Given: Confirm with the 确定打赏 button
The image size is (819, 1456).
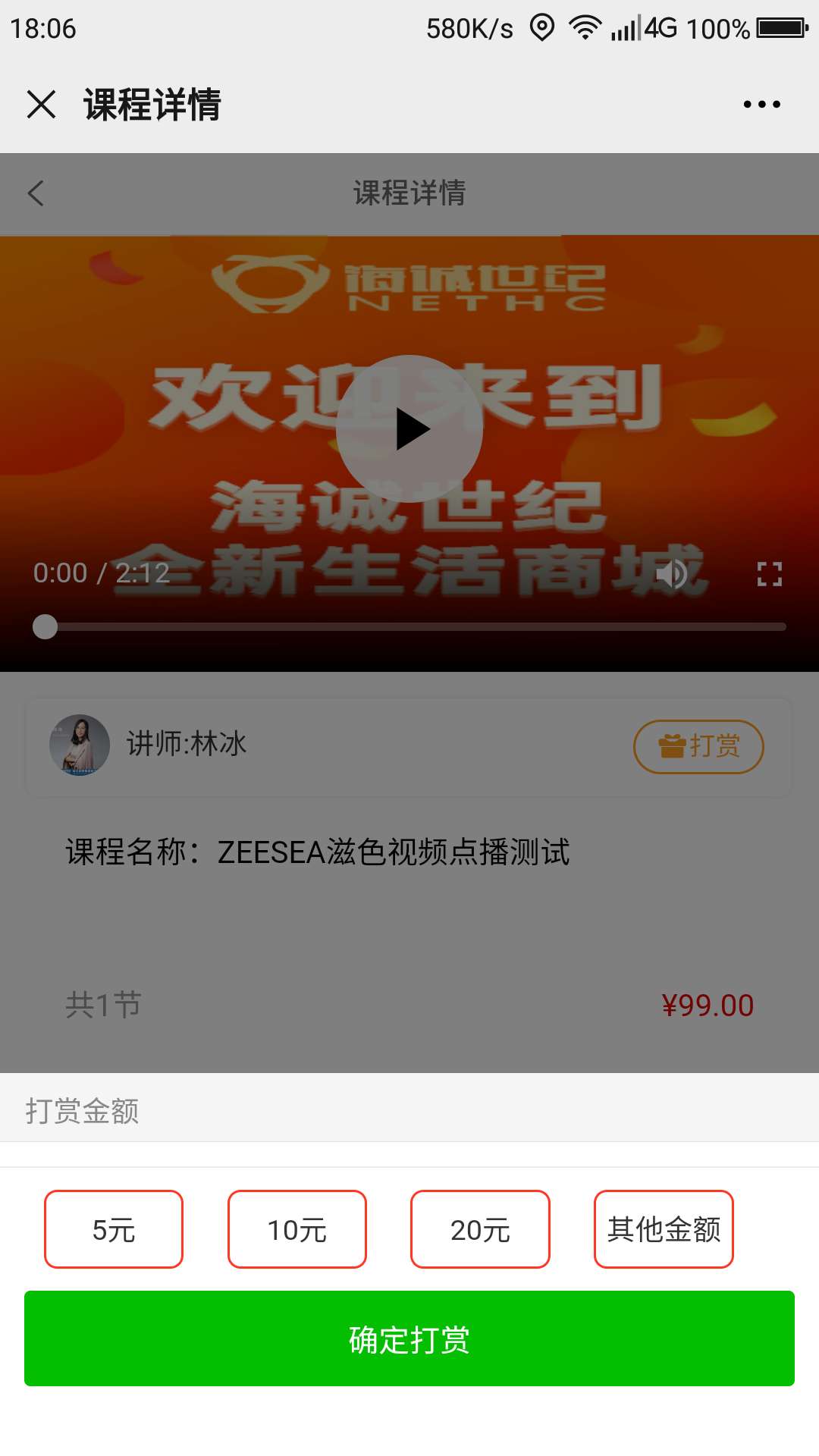Looking at the screenshot, I should click(x=409, y=1338).
